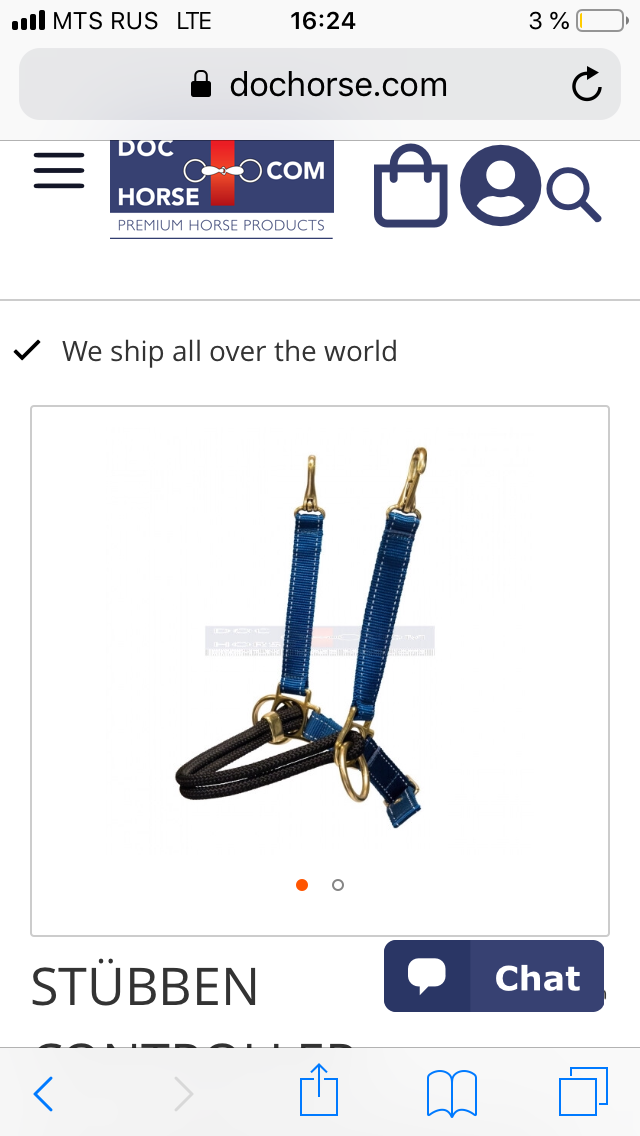Image resolution: width=640 pixels, height=1136 pixels.
Task: Tap the dochorse.com address bar
Action: point(320,84)
